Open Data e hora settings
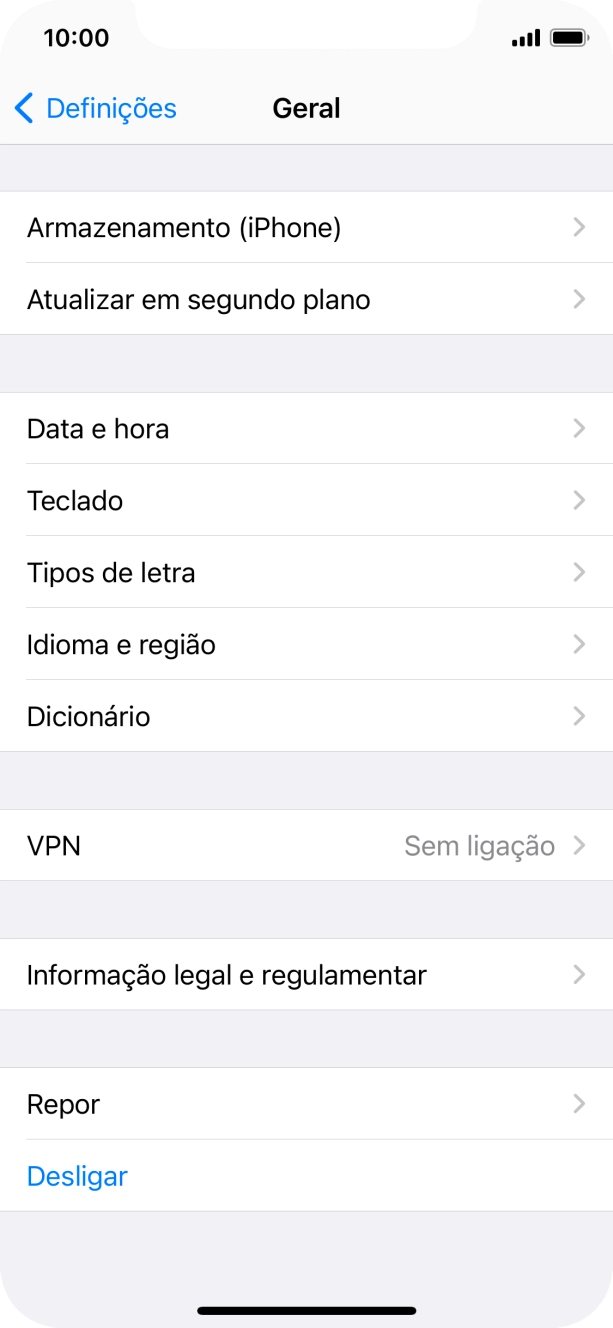The image size is (613, 1328). (306, 429)
